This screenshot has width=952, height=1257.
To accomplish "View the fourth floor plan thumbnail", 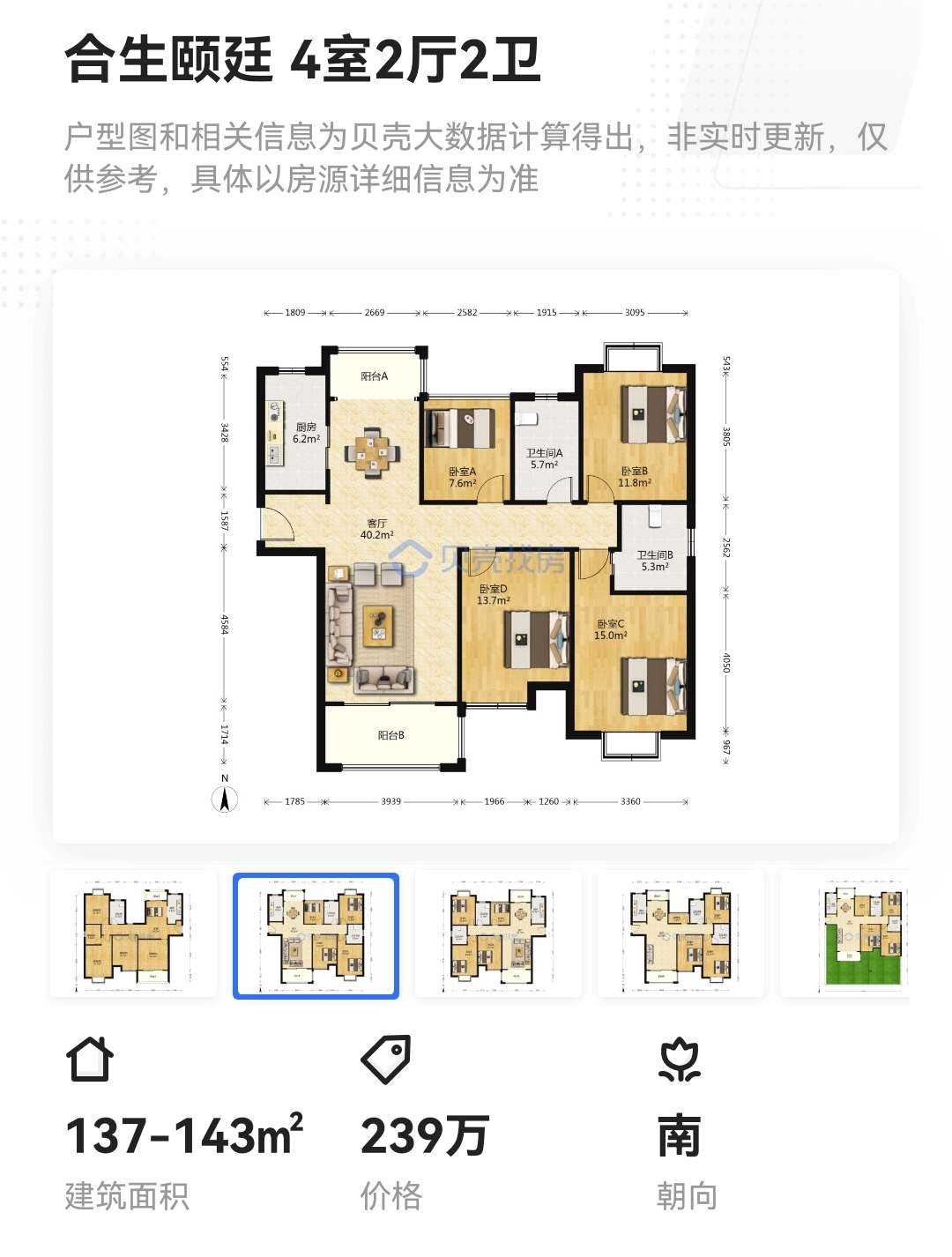I will (x=681, y=935).
